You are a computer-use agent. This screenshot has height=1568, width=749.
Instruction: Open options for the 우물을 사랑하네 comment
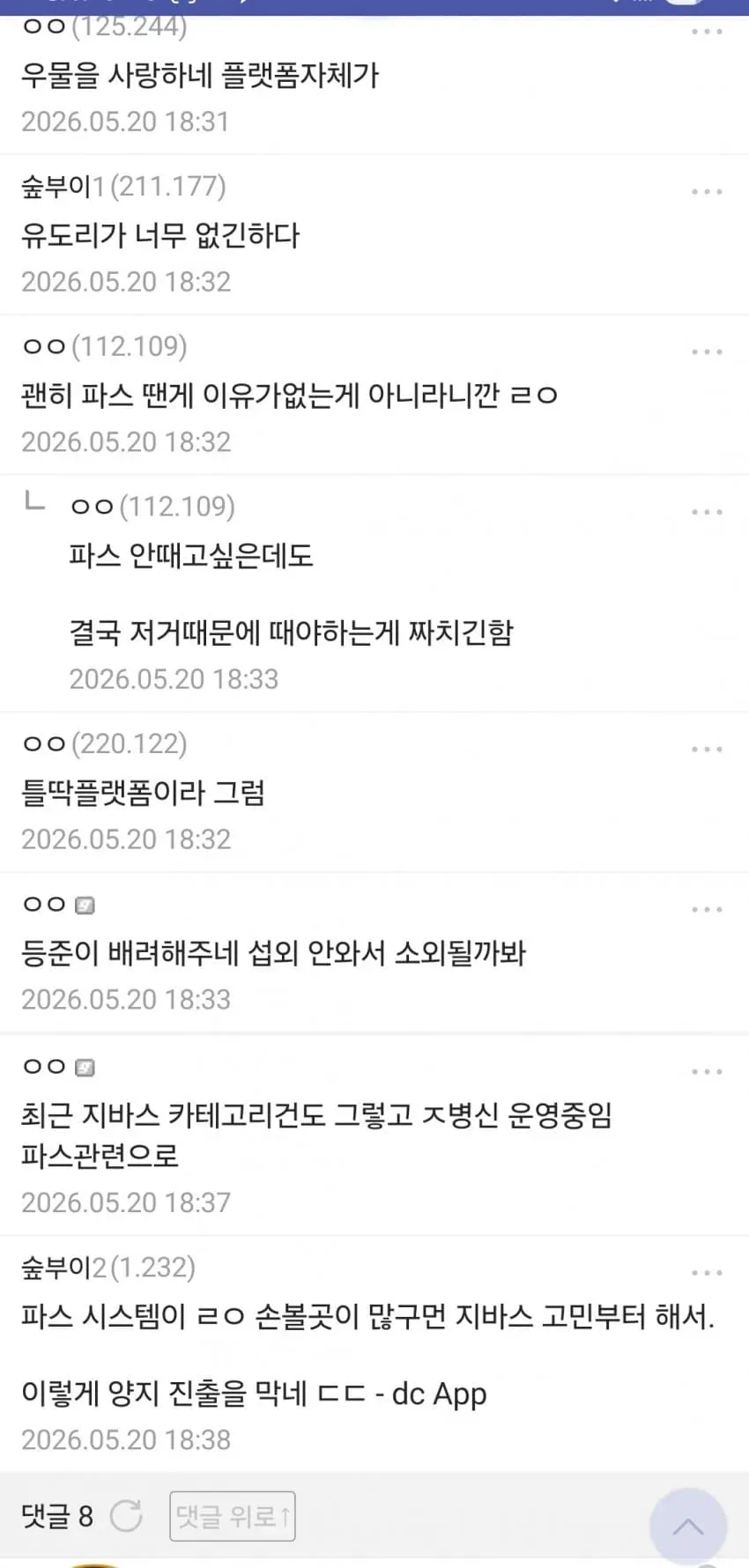(707, 32)
